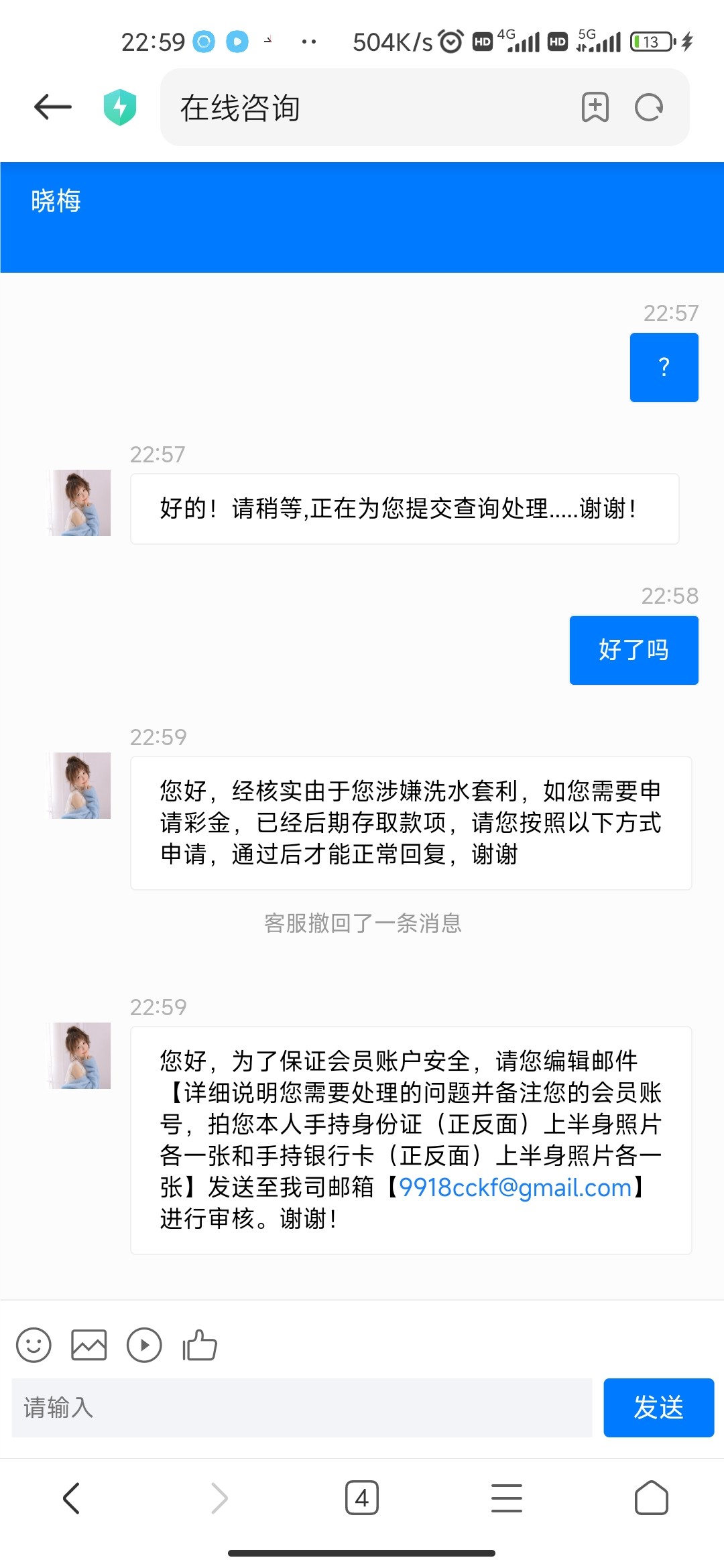
Task: Rate the service with thumbs up
Action: [x=200, y=1345]
